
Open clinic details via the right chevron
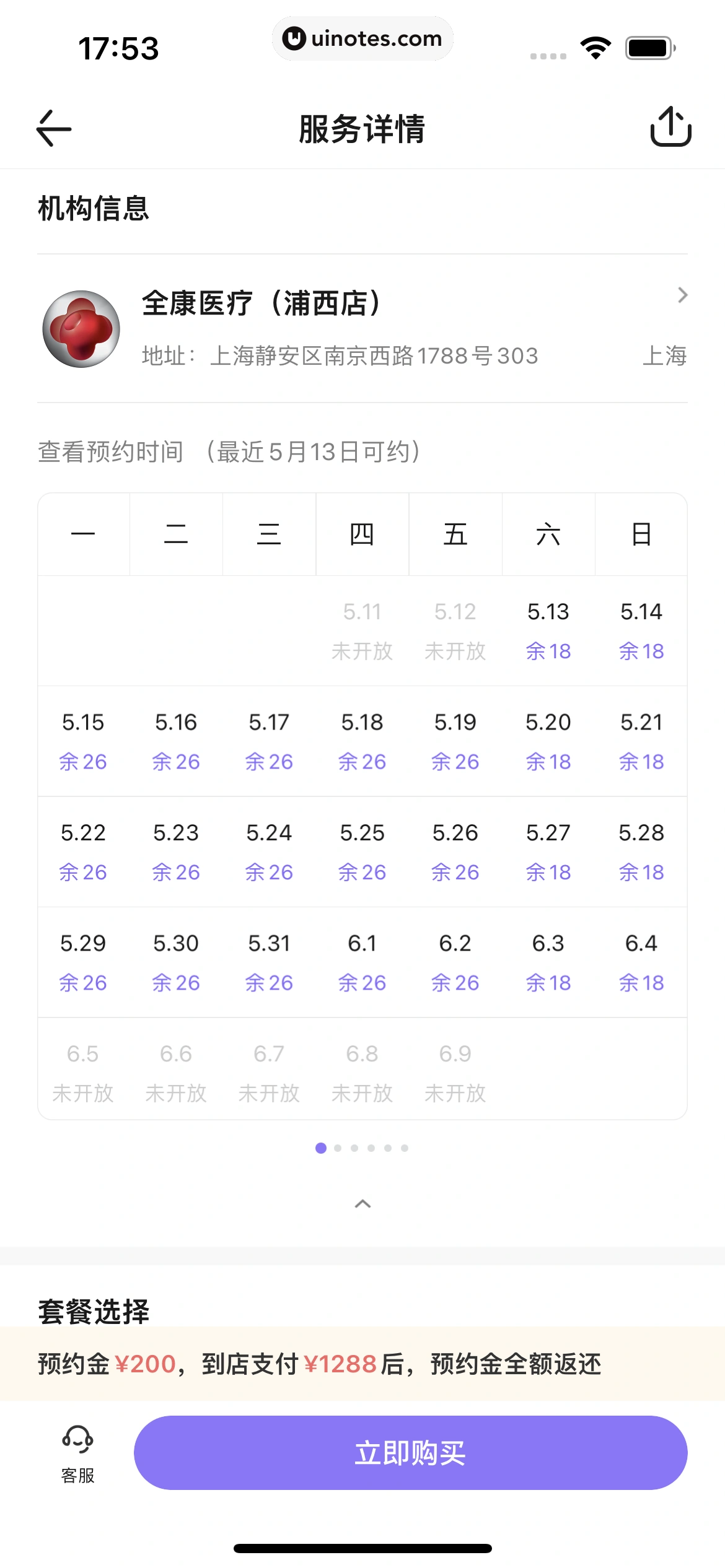682,296
